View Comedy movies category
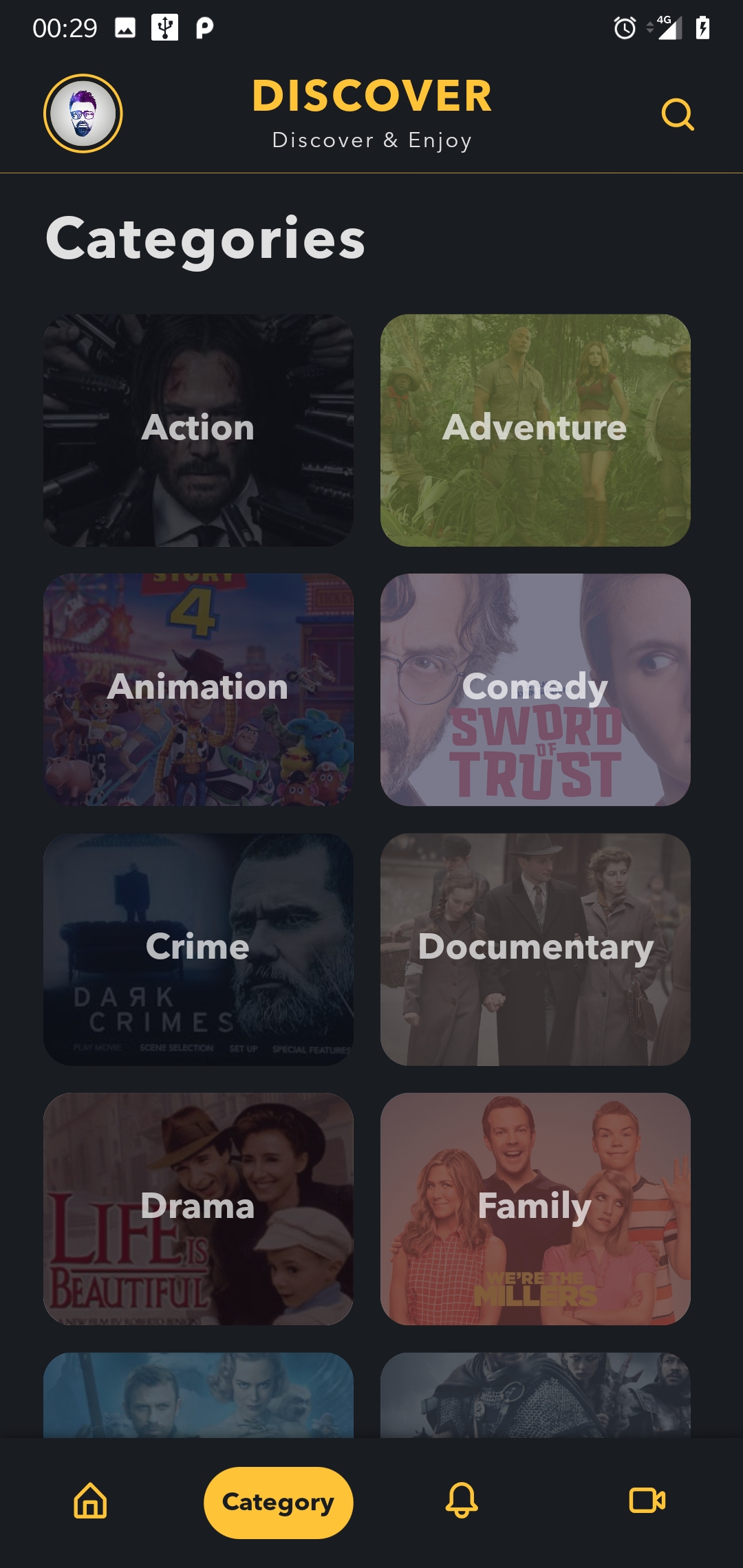 pyautogui.click(x=535, y=690)
